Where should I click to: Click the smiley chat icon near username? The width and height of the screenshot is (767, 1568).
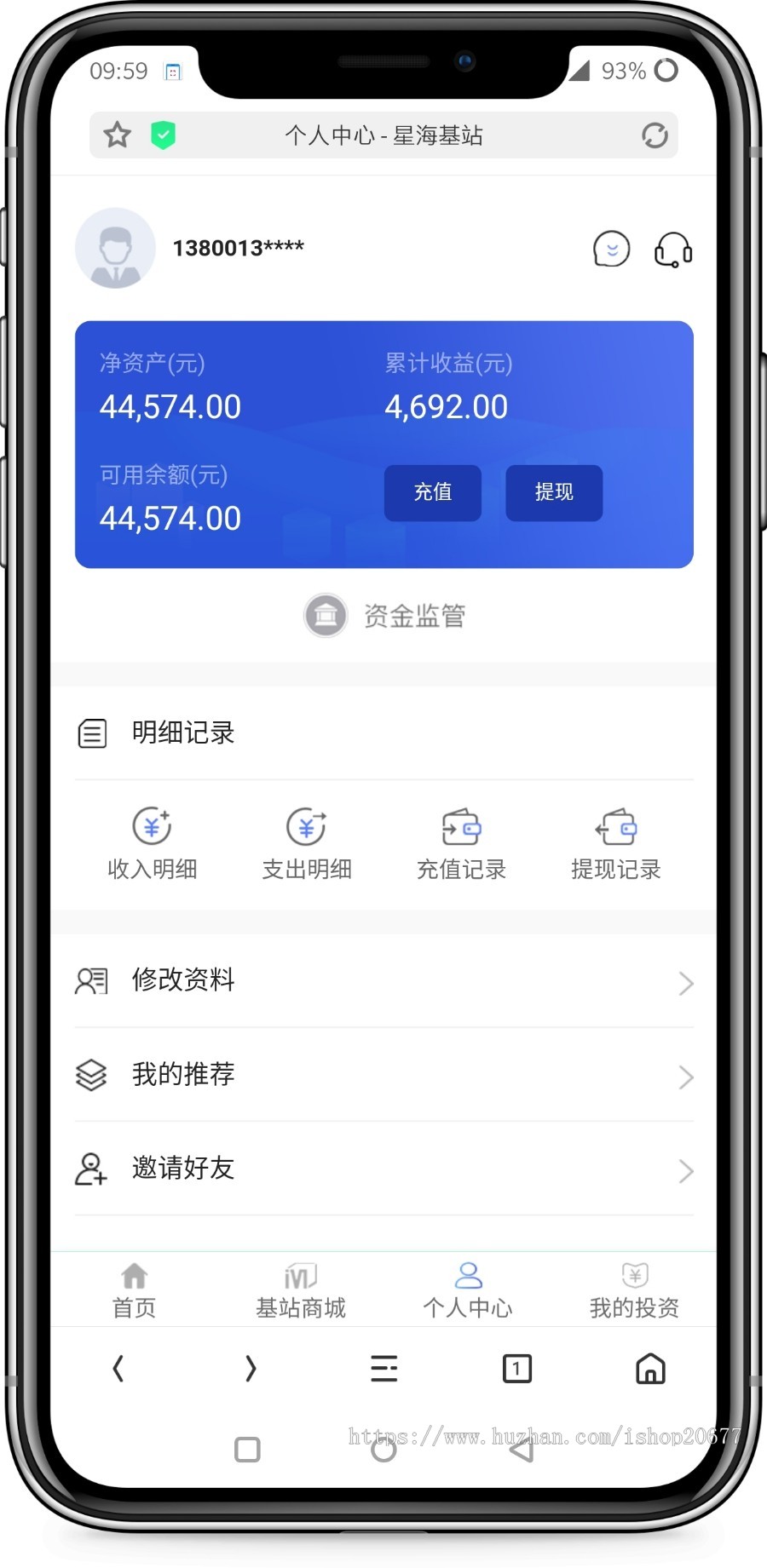tap(610, 249)
